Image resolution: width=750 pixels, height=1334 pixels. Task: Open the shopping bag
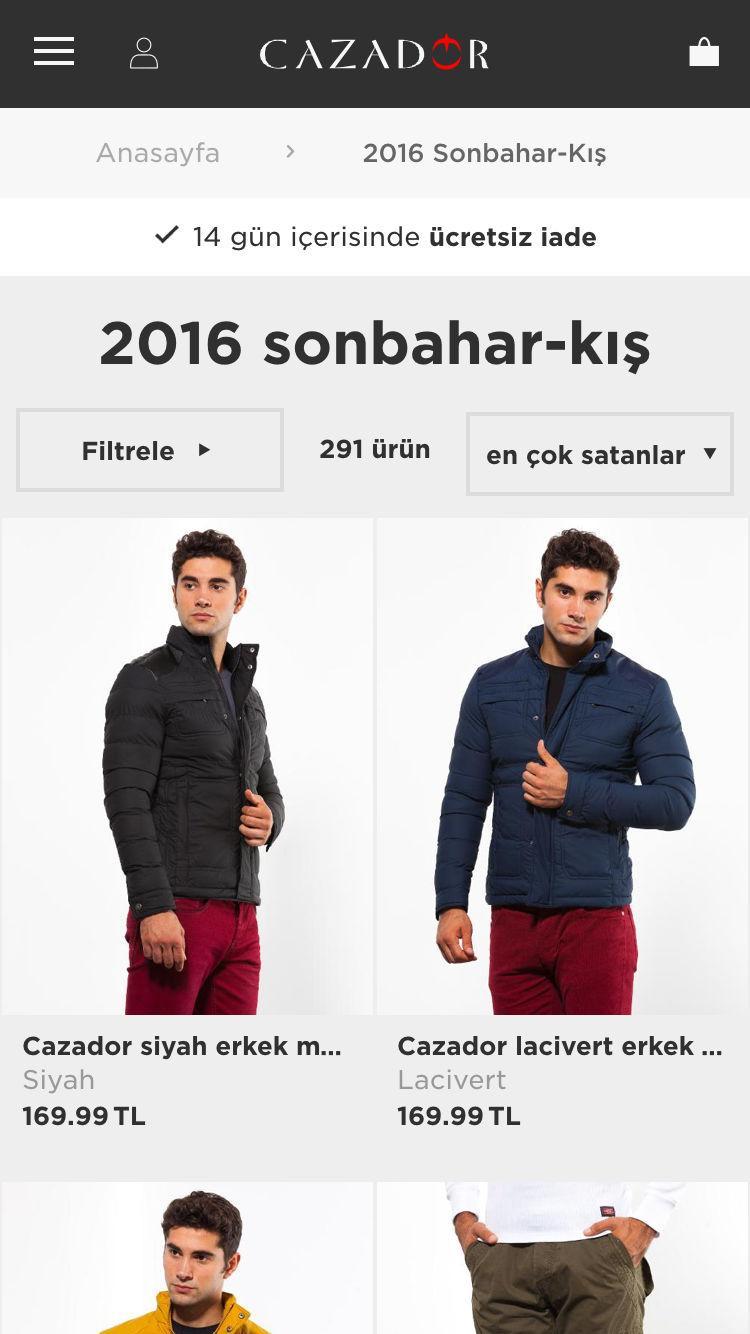tap(704, 53)
